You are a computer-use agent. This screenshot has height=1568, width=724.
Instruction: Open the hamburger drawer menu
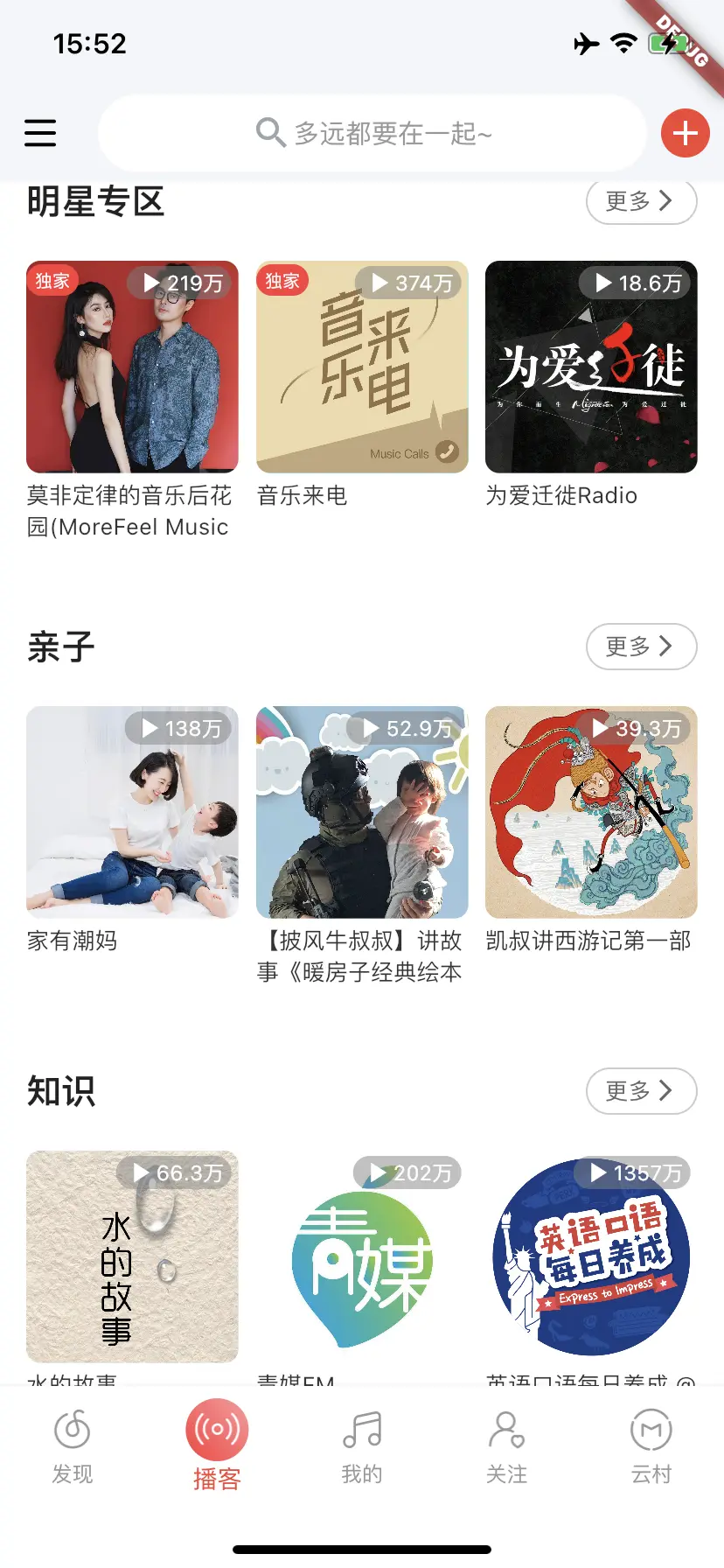click(x=40, y=133)
